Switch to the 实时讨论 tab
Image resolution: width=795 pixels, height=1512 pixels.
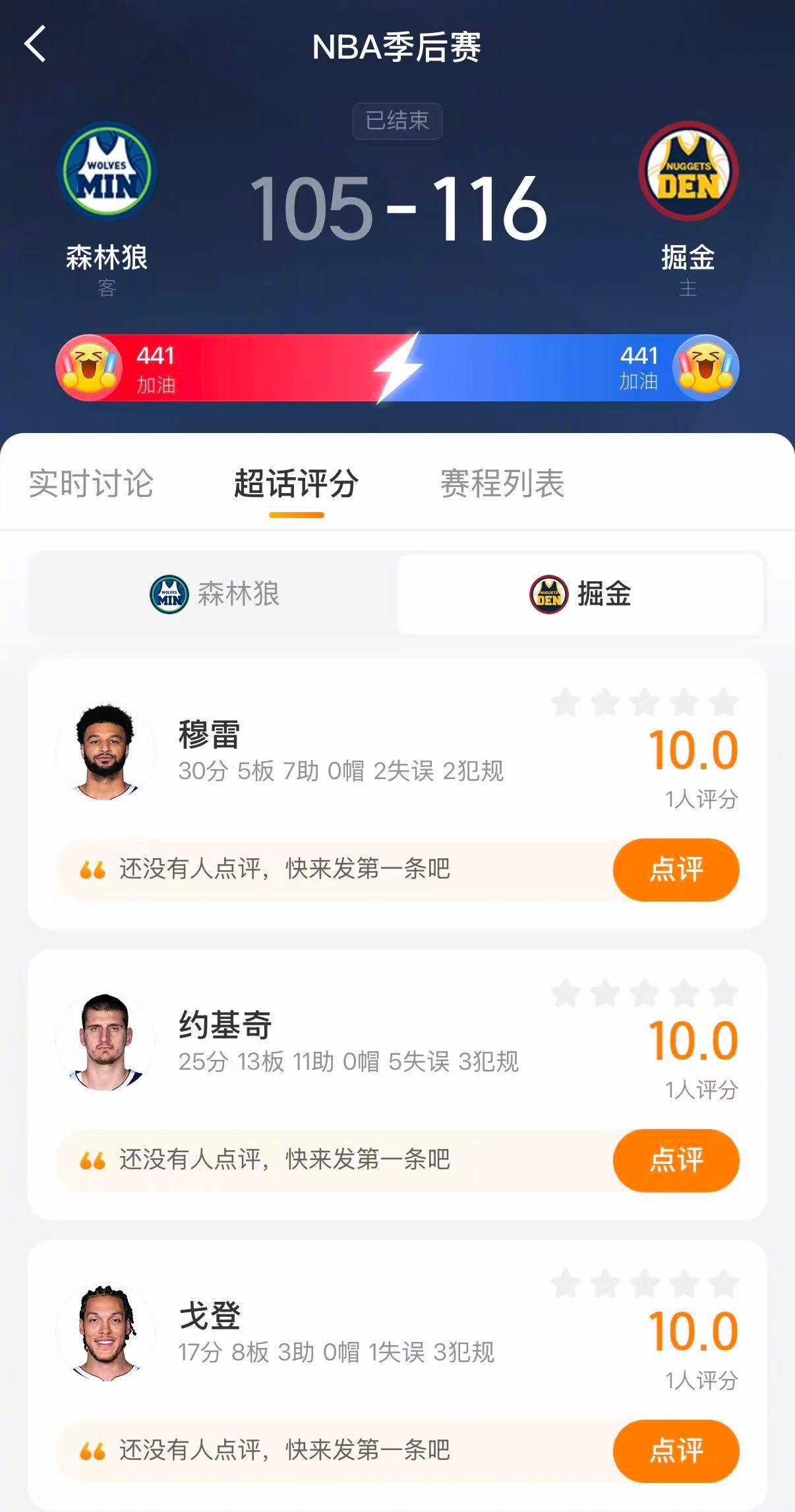tap(92, 484)
